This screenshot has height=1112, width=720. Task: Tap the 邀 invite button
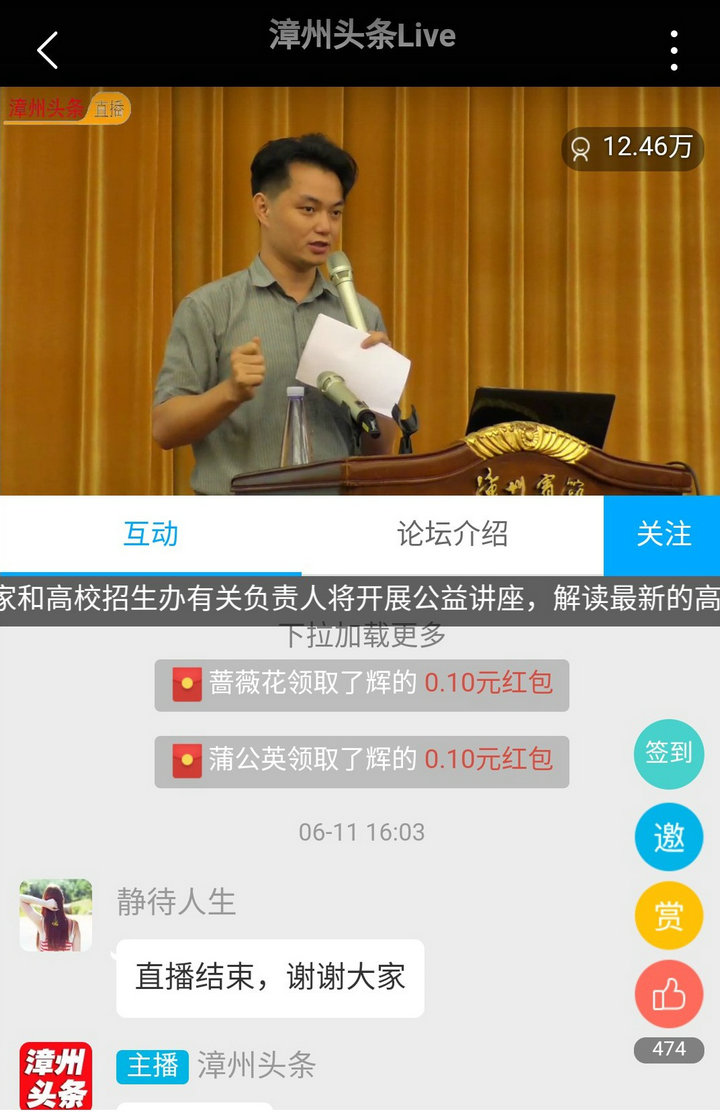(669, 836)
